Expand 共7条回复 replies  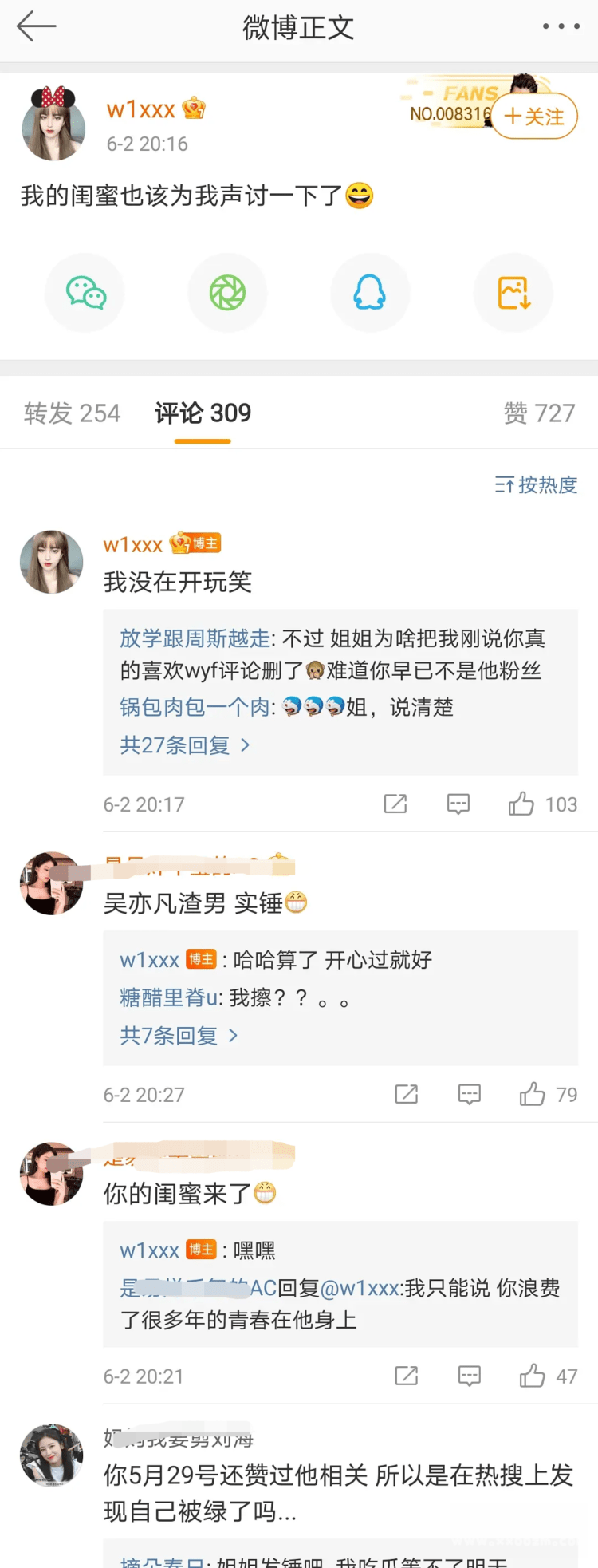point(178,1036)
